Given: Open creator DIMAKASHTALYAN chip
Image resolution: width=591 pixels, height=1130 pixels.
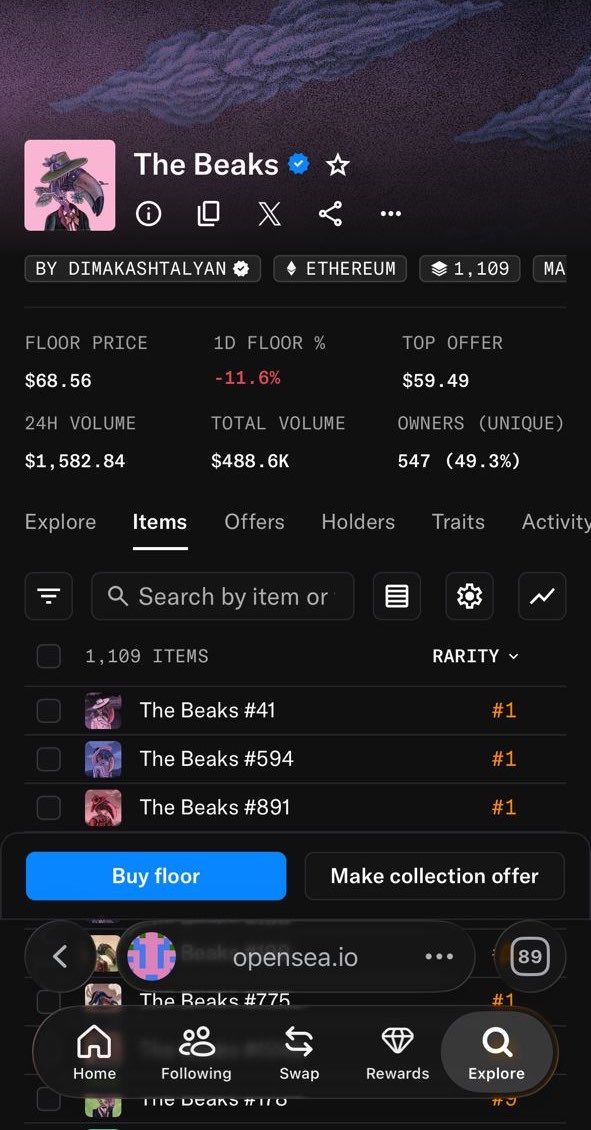Looking at the screenshot, I should (x=143, y=269).
